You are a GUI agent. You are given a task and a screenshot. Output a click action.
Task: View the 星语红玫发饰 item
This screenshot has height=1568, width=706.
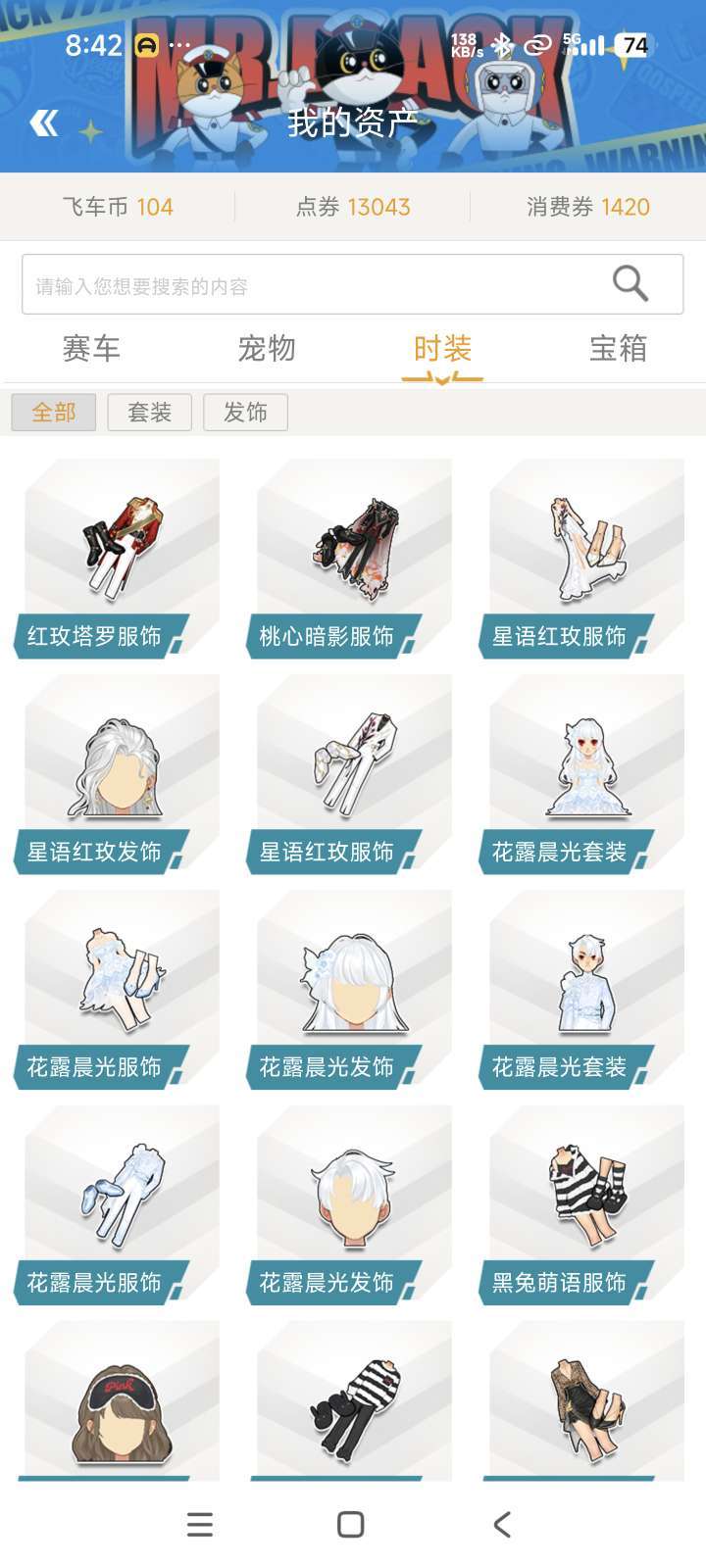(x=118, y=774)
